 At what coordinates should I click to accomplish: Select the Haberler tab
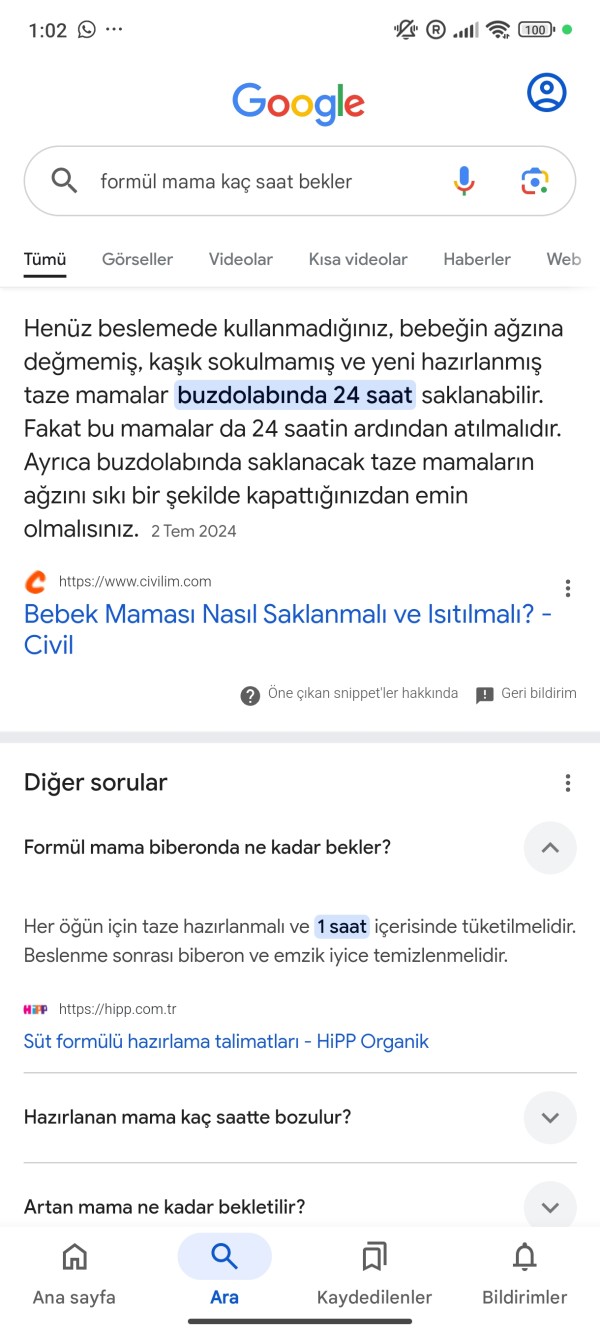[x=477, y=259]
